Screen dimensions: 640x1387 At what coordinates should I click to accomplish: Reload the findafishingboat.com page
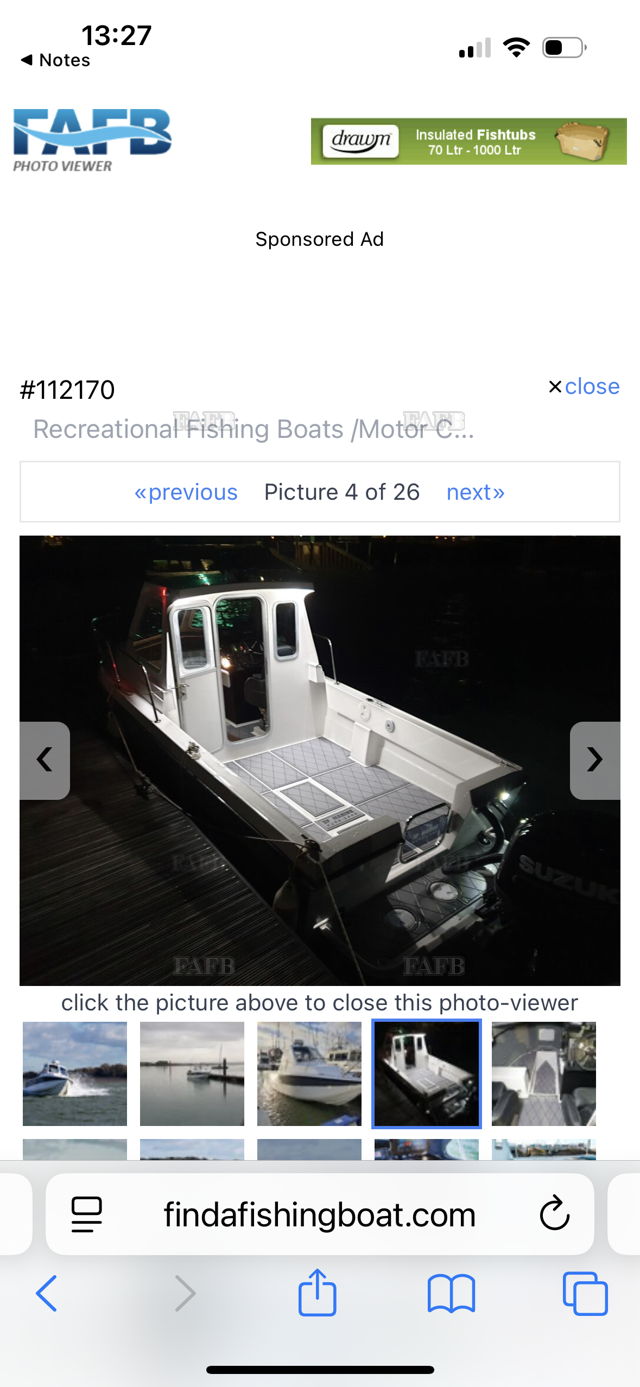(x=554, y=1214)
